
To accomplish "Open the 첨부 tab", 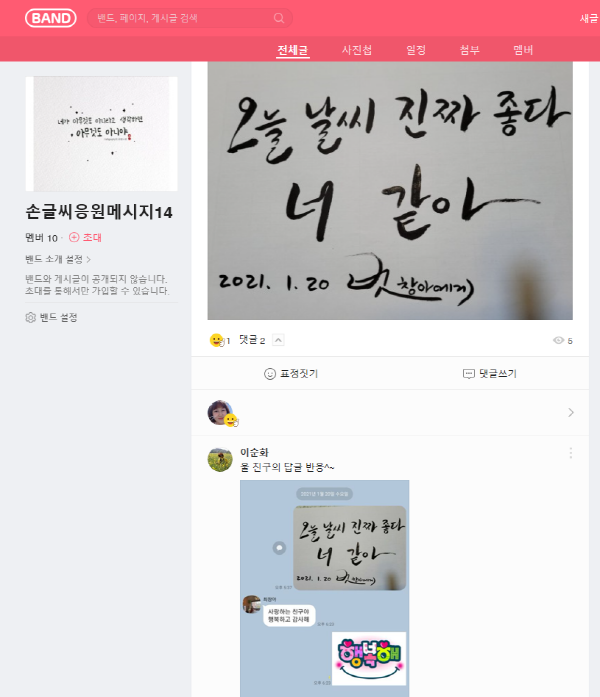I will pyautogui.click(x=469, y=50).
